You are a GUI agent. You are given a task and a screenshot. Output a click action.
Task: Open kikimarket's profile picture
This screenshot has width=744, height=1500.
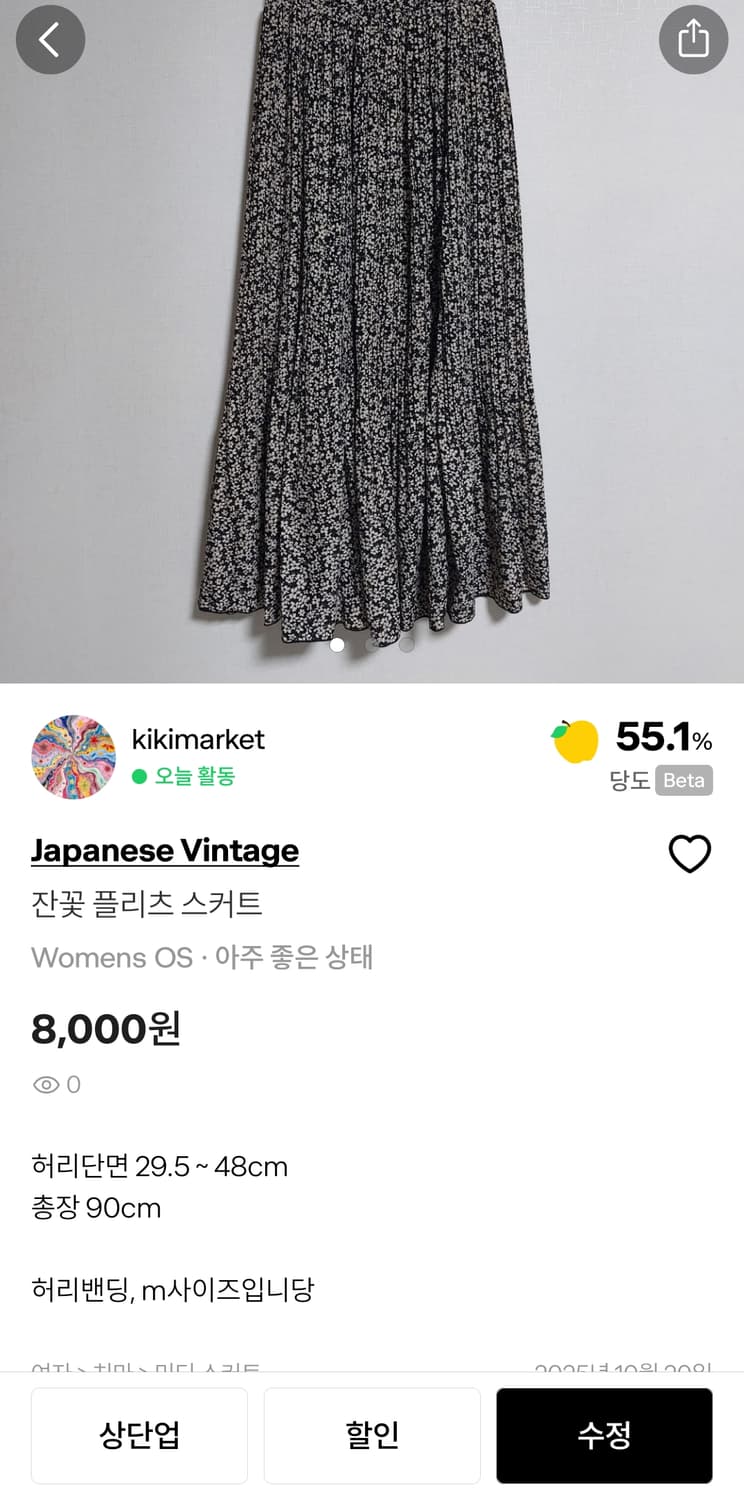73,756
